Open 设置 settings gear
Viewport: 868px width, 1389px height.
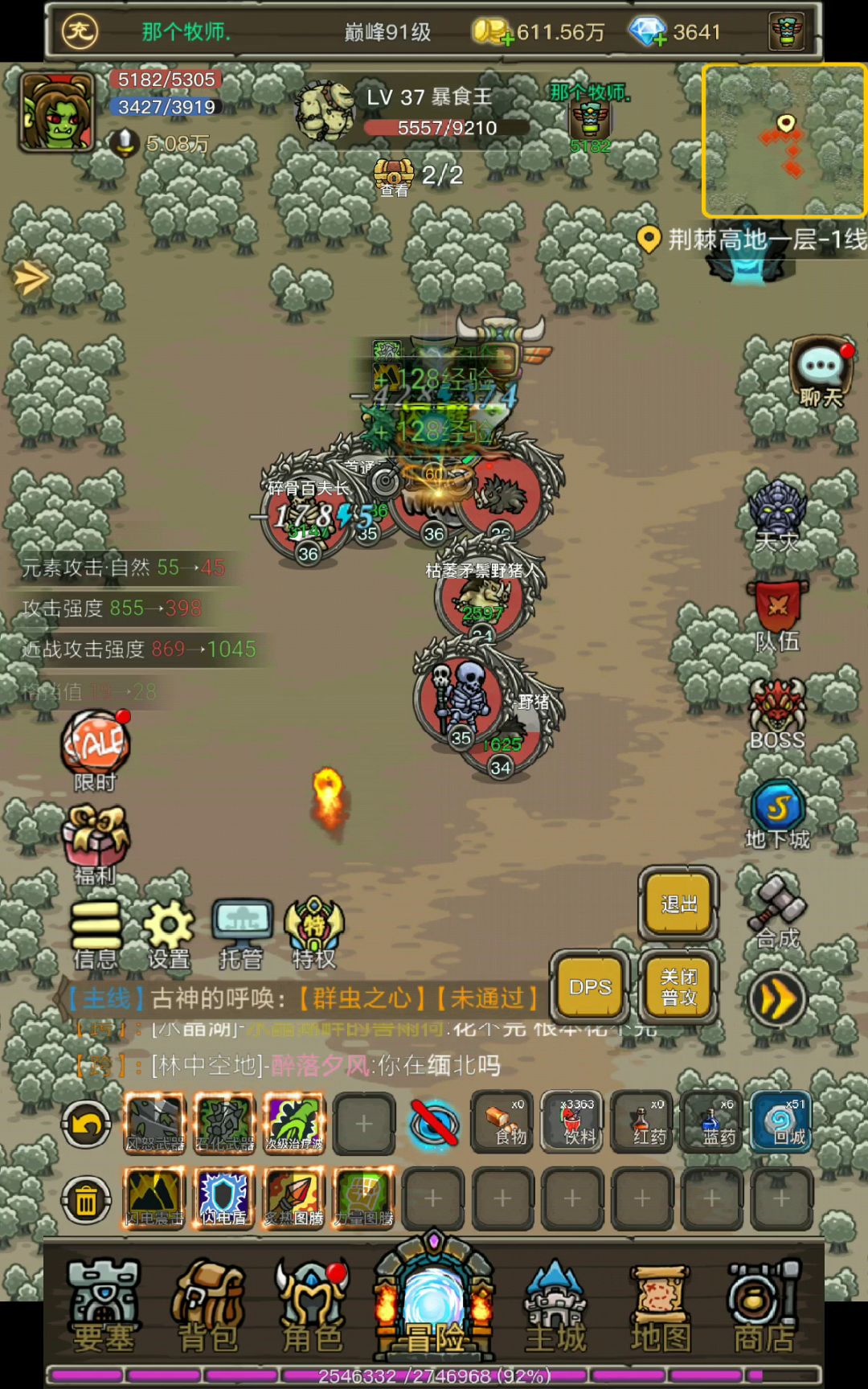click(x=169, y=932)
